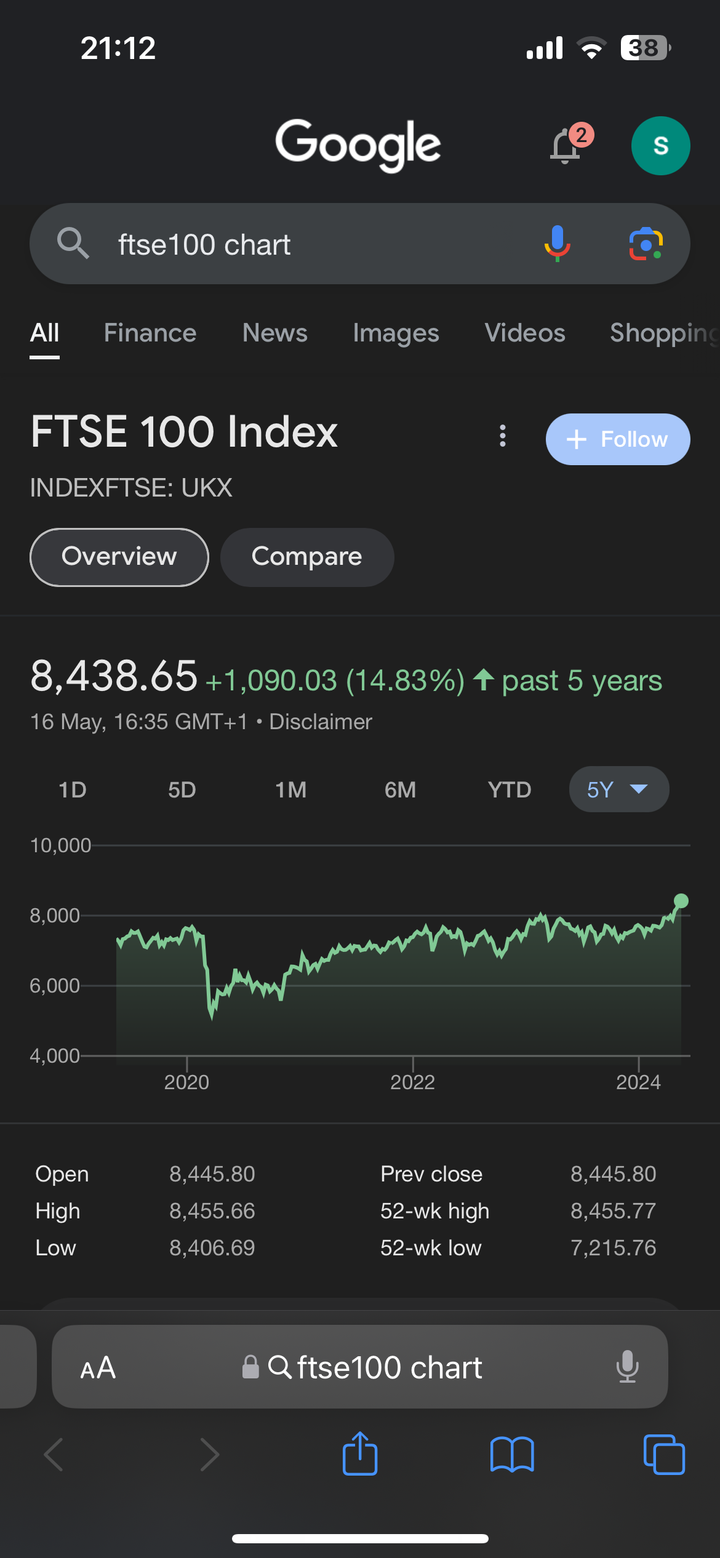720x1558 pixels.
Task: Open the Disclaimer link
Action: (320, 722)
